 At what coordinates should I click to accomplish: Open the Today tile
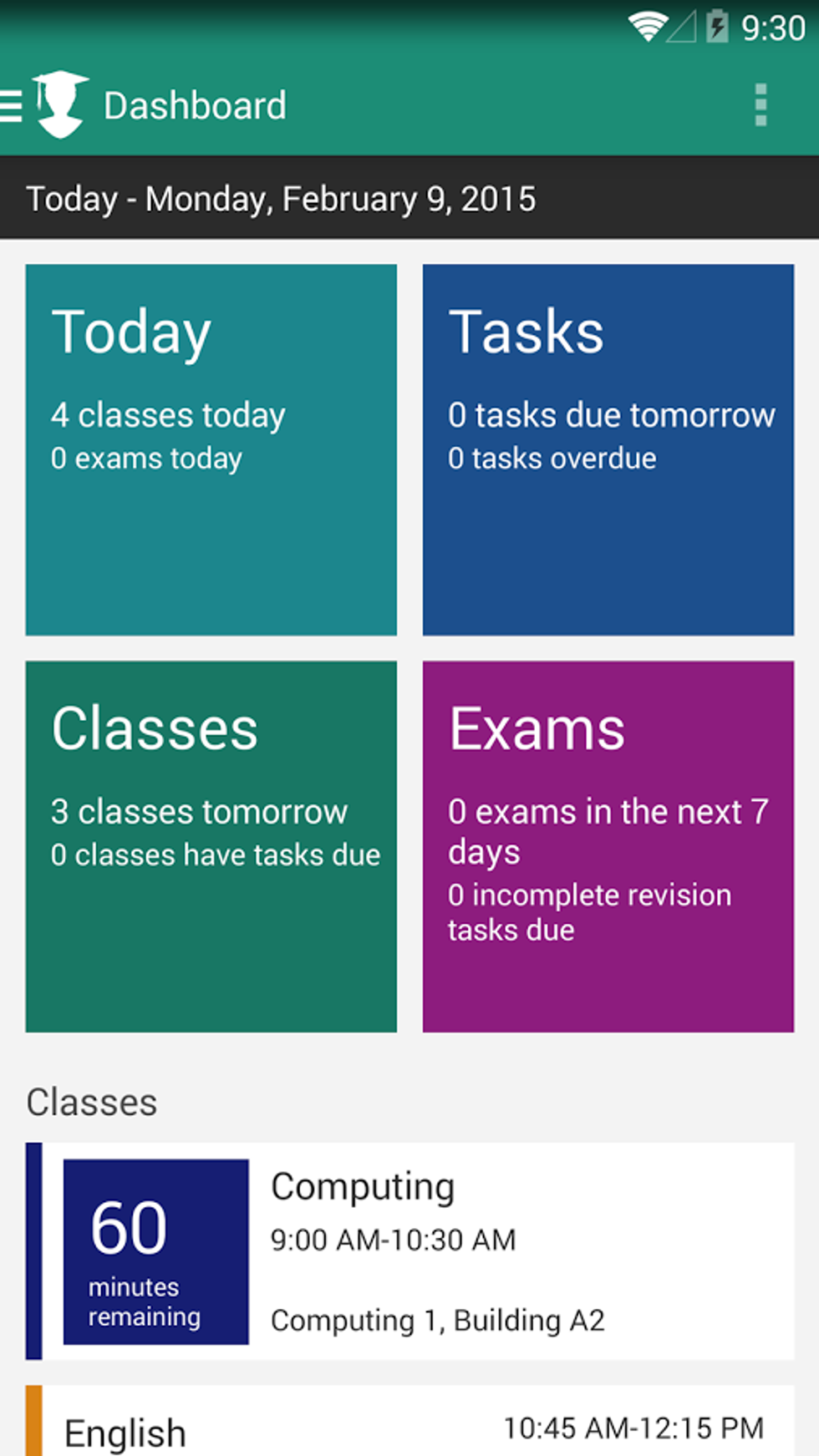211,449
